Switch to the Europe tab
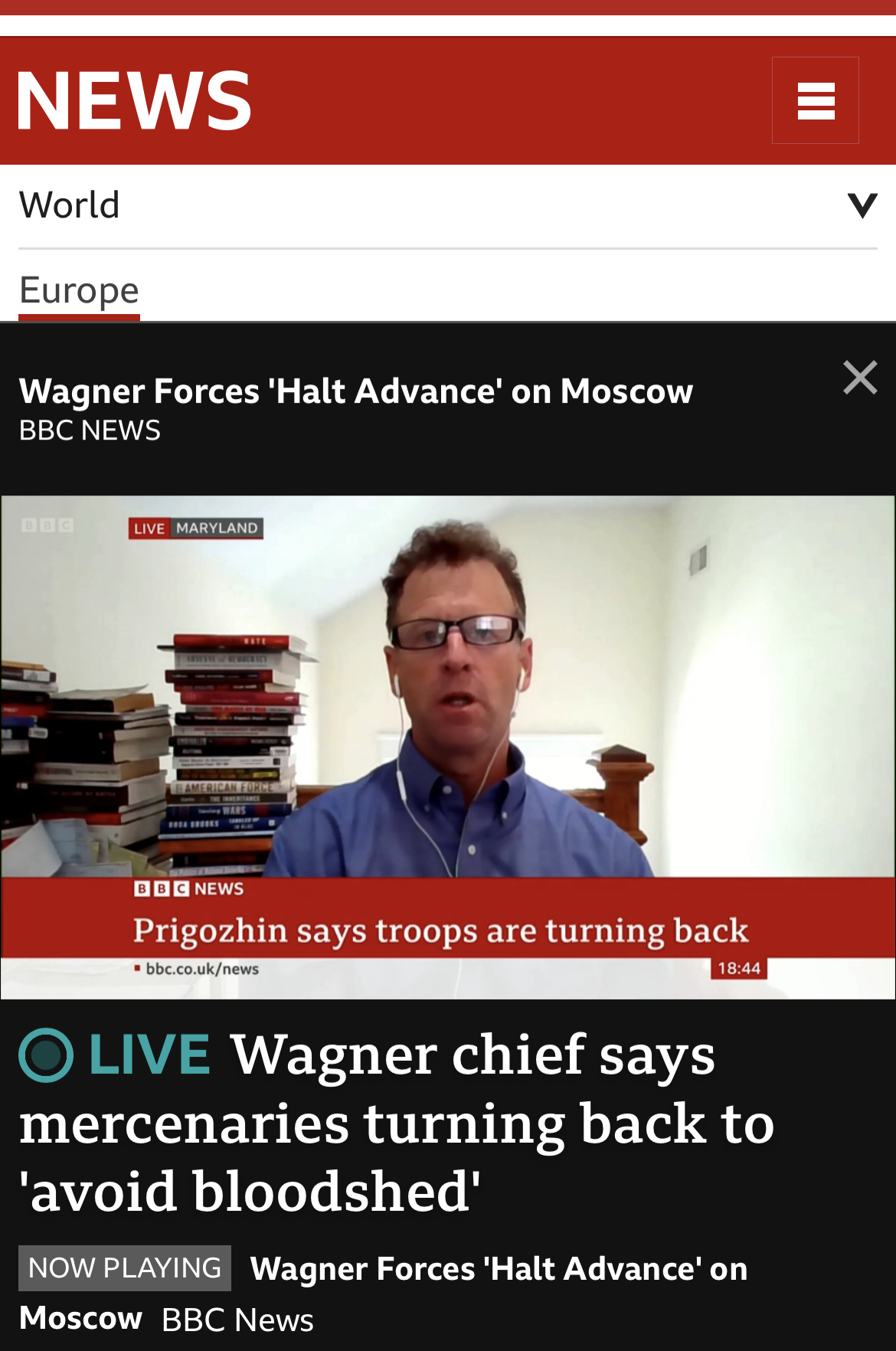 pyautogui.click(x=79, y=291)
